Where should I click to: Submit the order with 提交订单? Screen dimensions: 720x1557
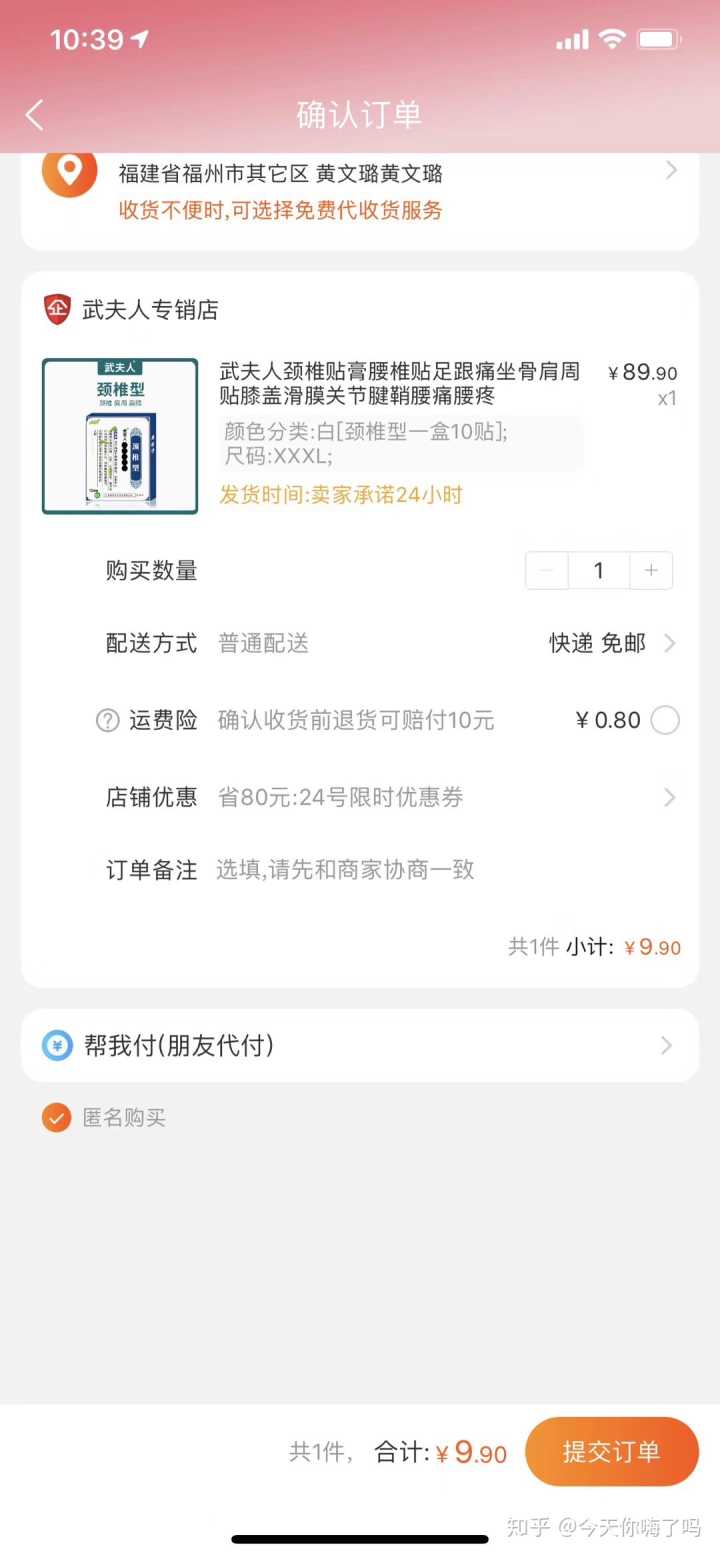611,1452
